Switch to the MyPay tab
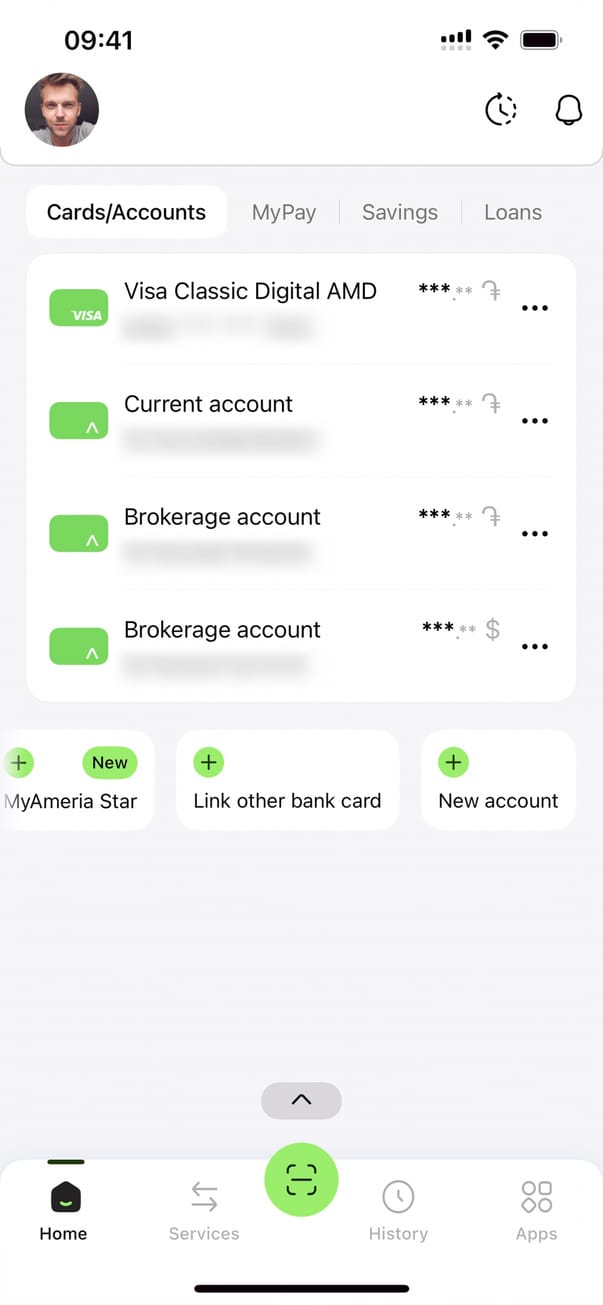This screenshot has width=603, height=1305. point(284,212)
